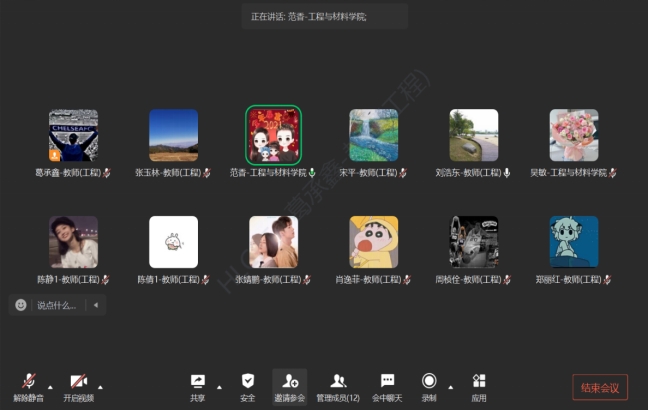Invite participants via 邀请参会
This screenshot has width=649, height=411.
tap(290, 385)
